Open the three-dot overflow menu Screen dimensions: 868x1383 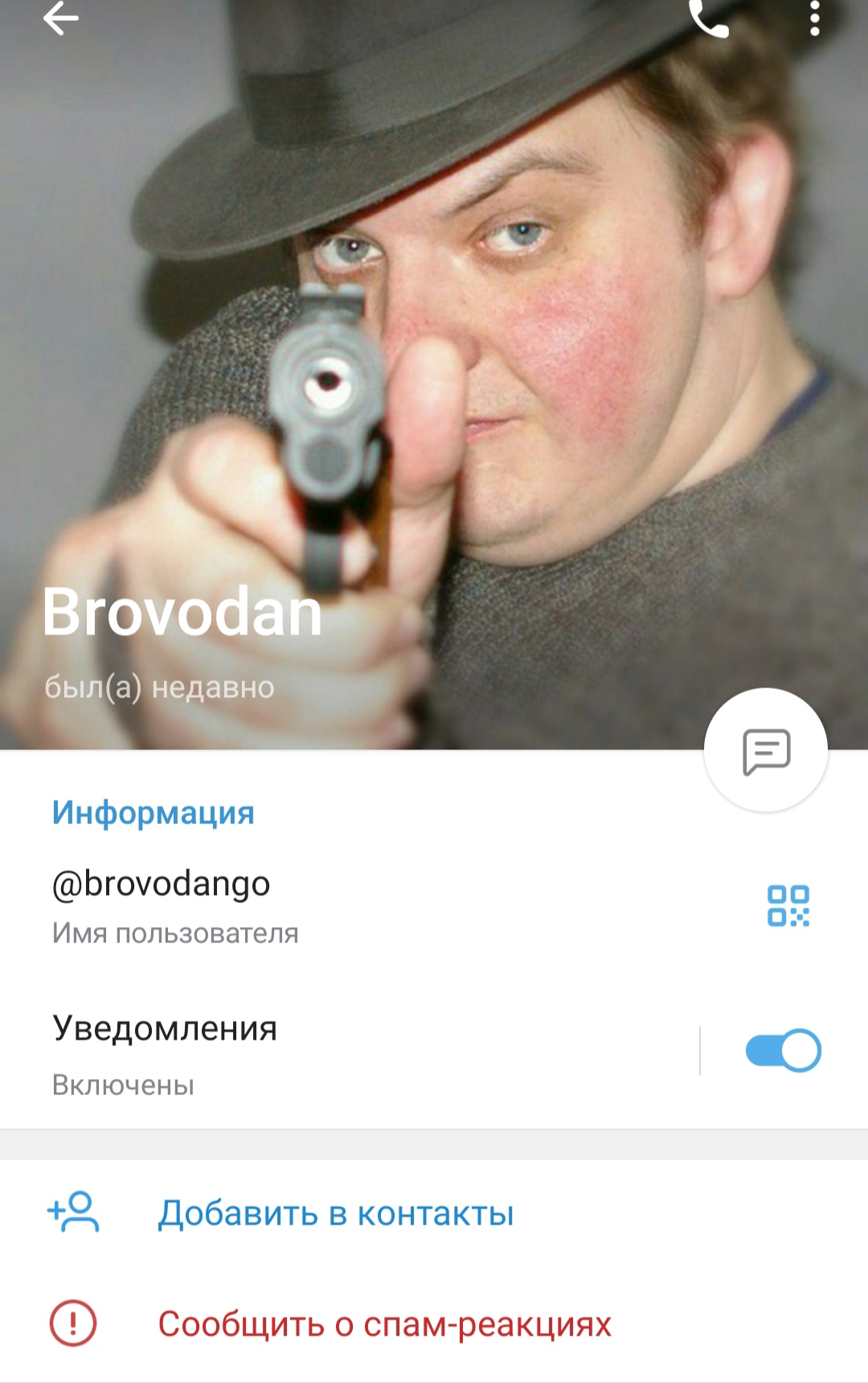(815, 18)
